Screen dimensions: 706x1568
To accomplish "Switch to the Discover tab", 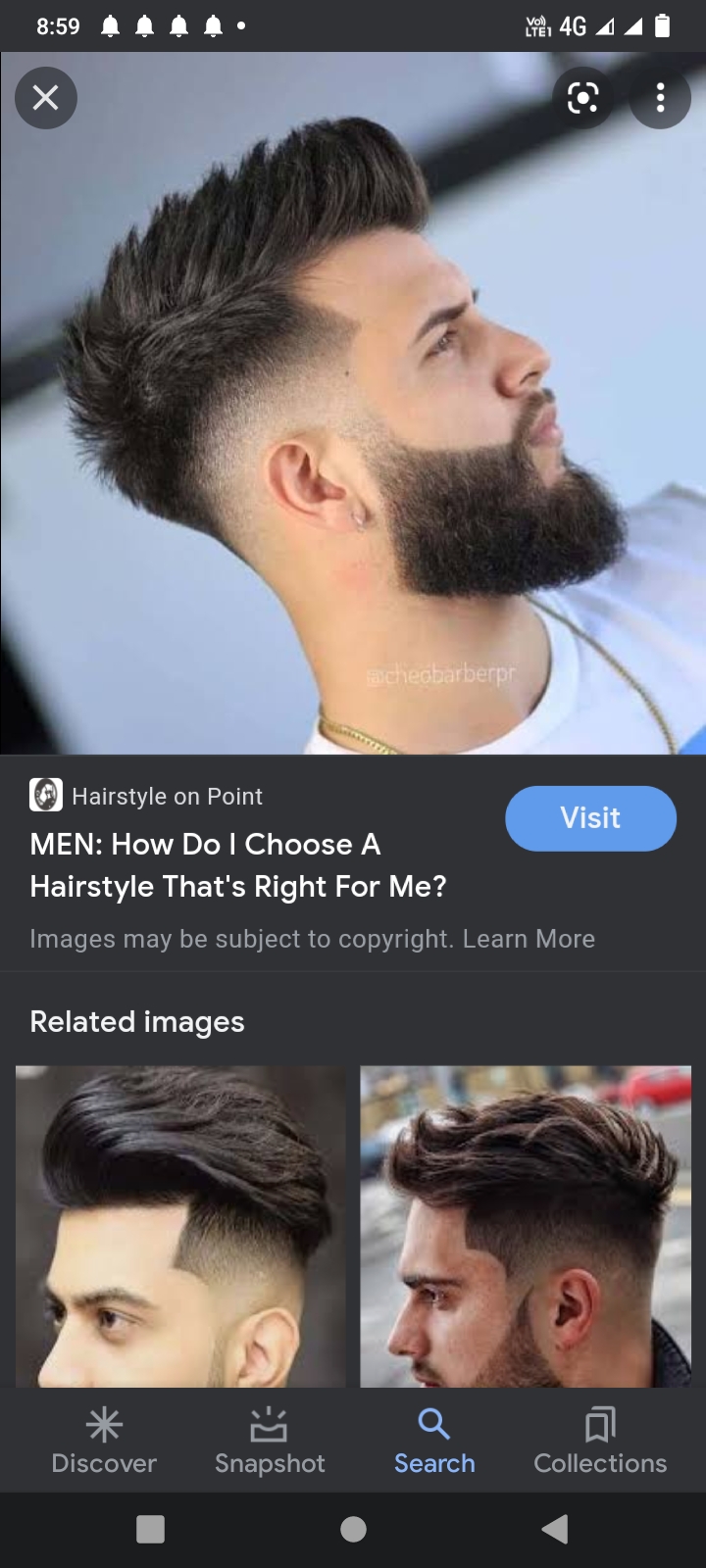I will coord(104,1441).
